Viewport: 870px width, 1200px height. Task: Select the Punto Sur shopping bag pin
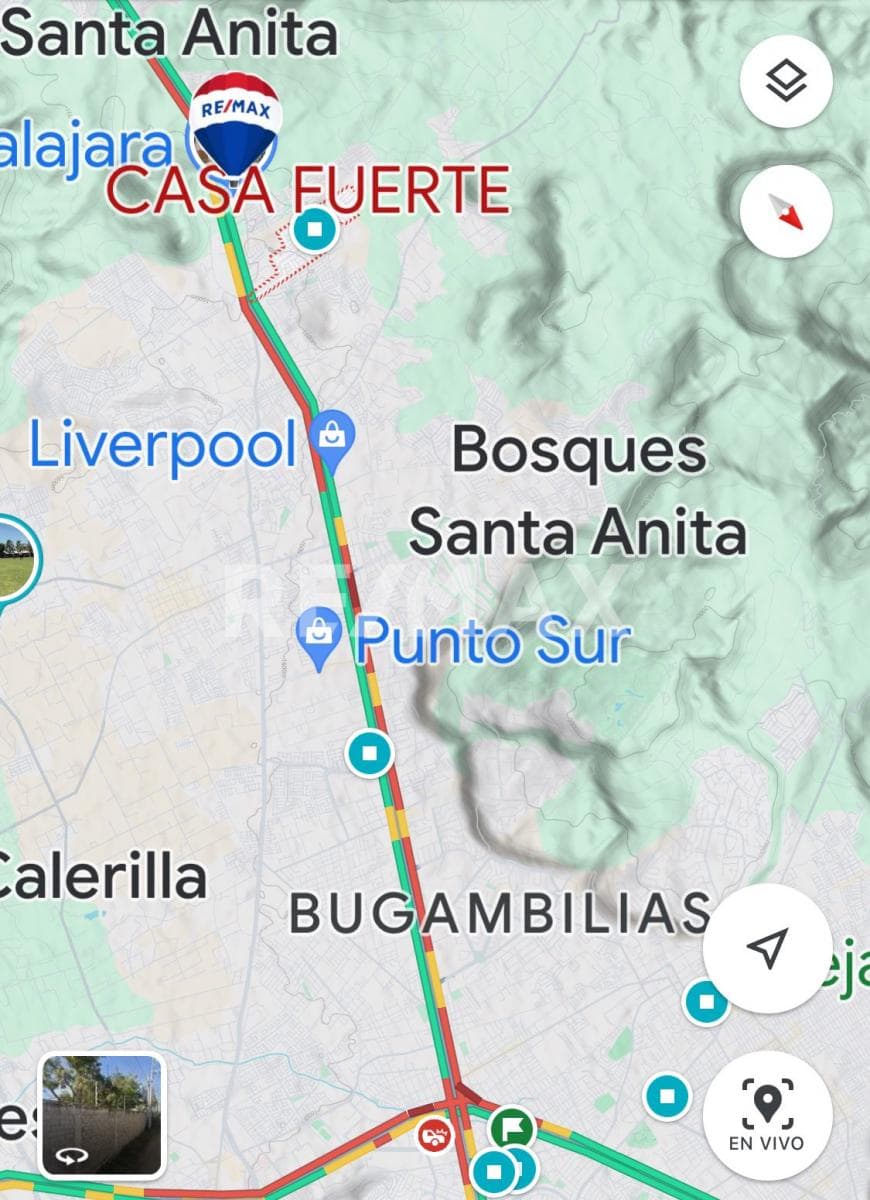(320, 632)
